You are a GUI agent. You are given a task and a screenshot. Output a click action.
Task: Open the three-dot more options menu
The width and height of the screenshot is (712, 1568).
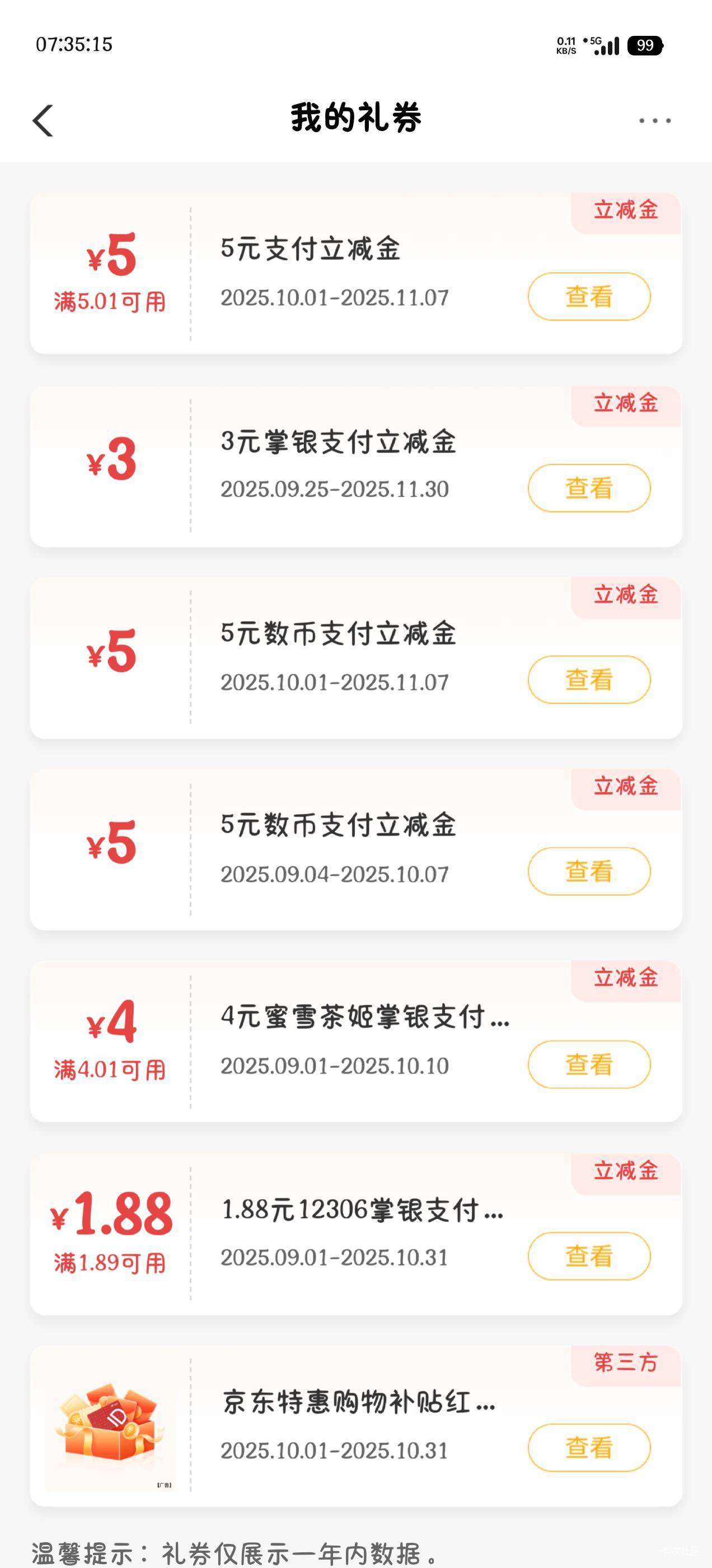(655, 120)
